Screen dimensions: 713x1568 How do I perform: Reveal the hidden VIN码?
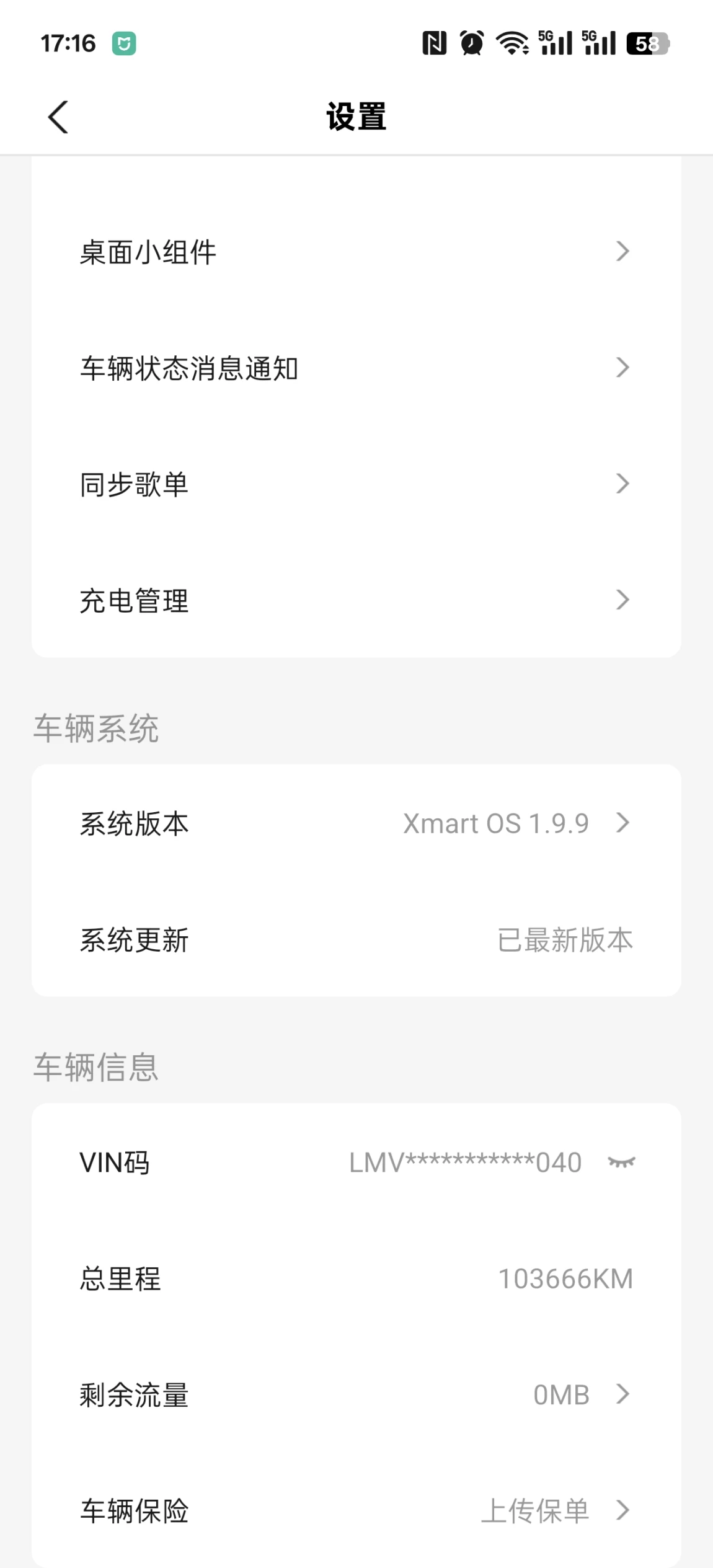click(x=621, y=1163)
